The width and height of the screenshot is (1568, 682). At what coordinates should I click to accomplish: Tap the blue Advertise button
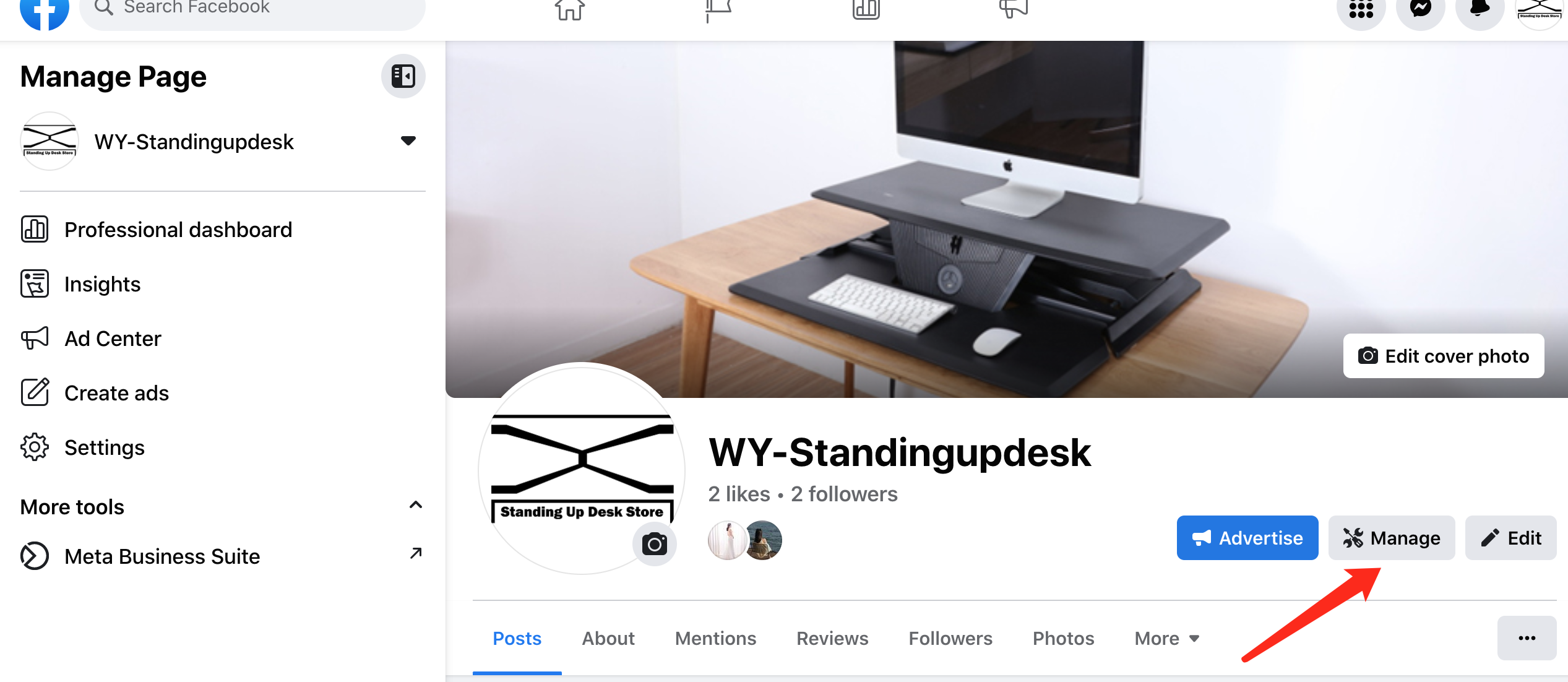pyautogui.click(x=1247, y=538)
